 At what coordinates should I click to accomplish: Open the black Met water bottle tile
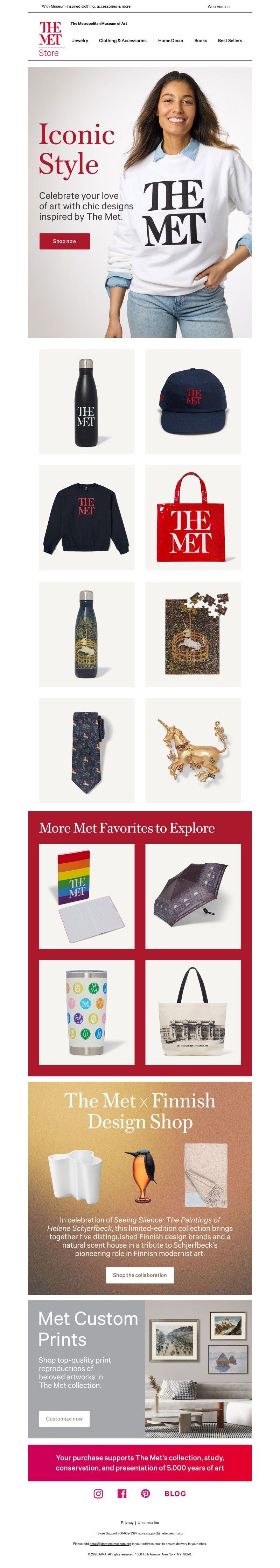tap(86, 401)
